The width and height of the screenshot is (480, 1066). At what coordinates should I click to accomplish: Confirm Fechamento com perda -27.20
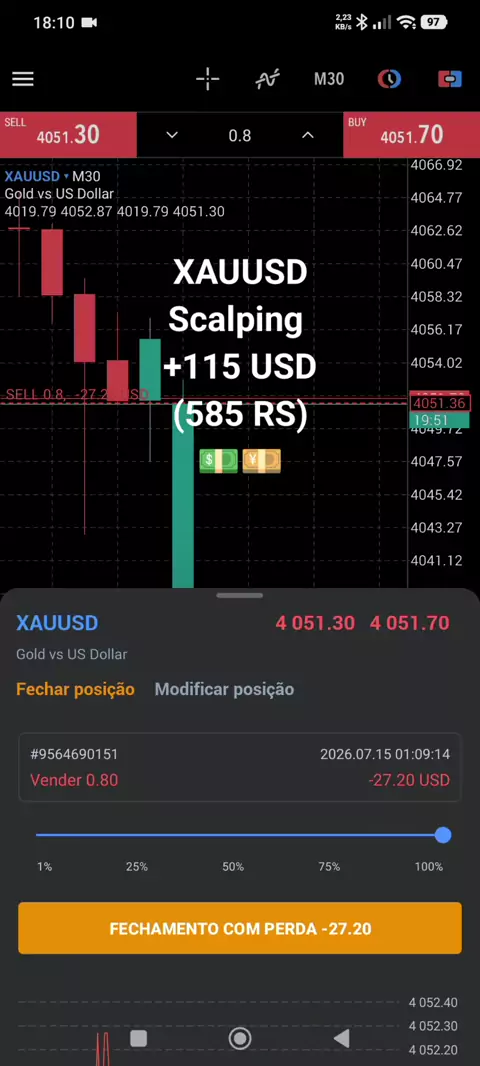point(240,928)
